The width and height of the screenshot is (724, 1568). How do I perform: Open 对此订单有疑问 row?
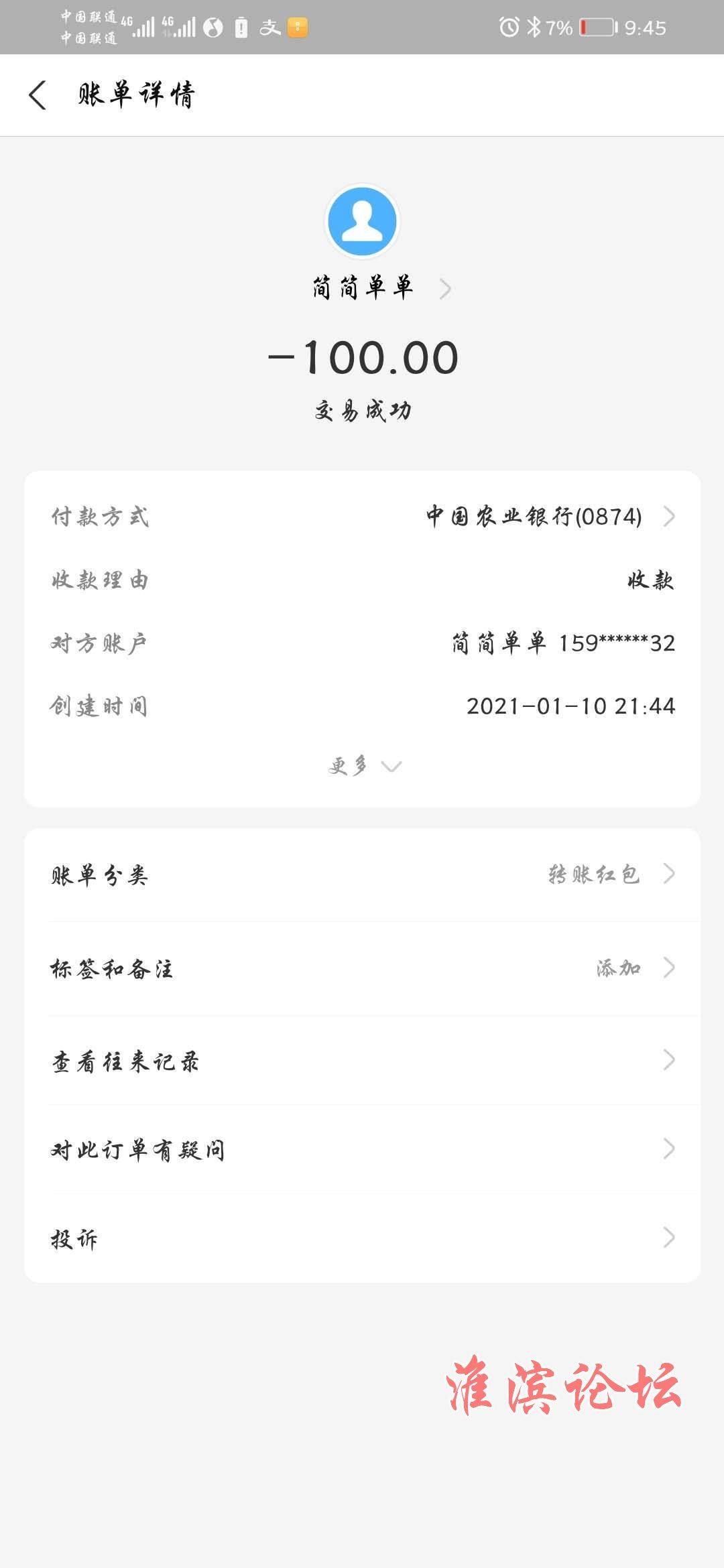362,1149
